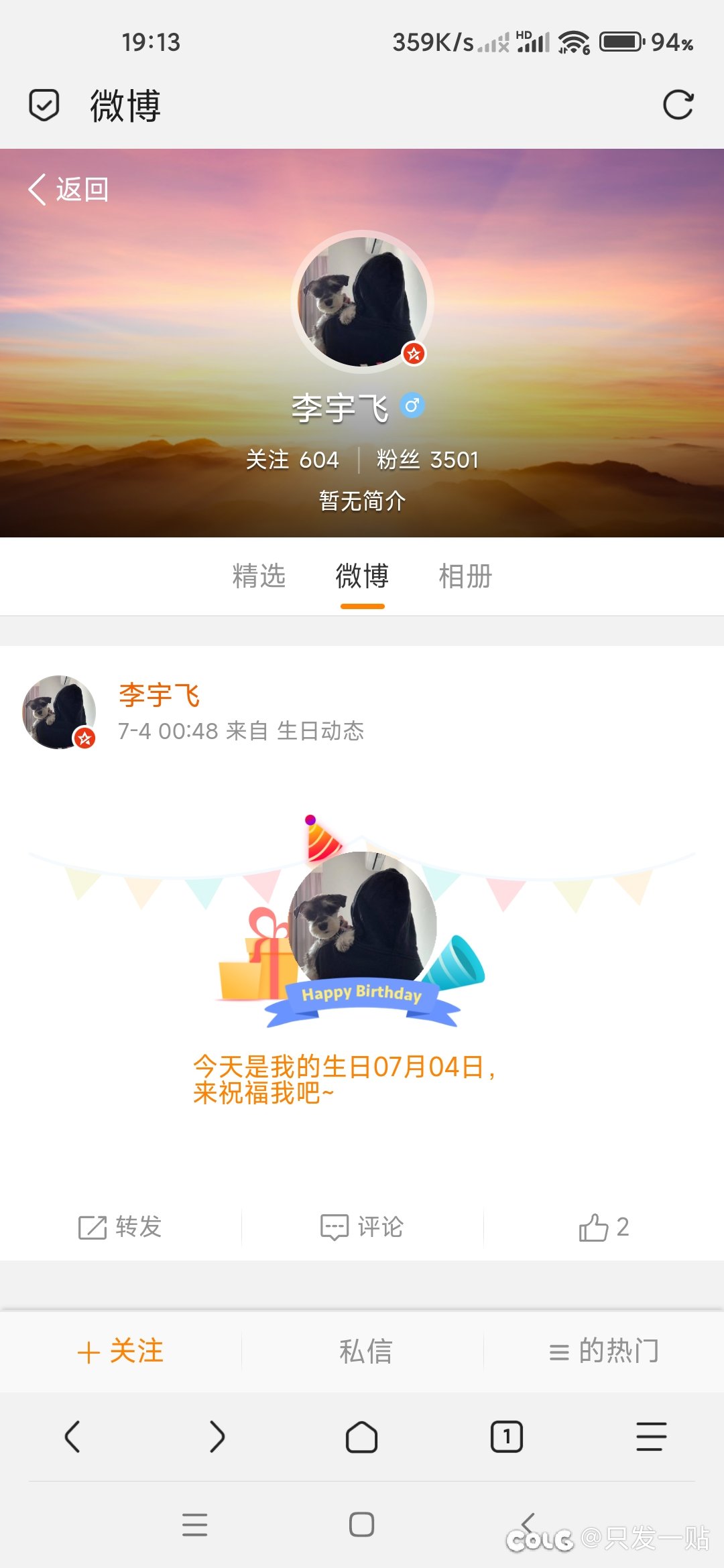Repost the birthday post via 转发

pyautogui.click(x=121, y=1227)
